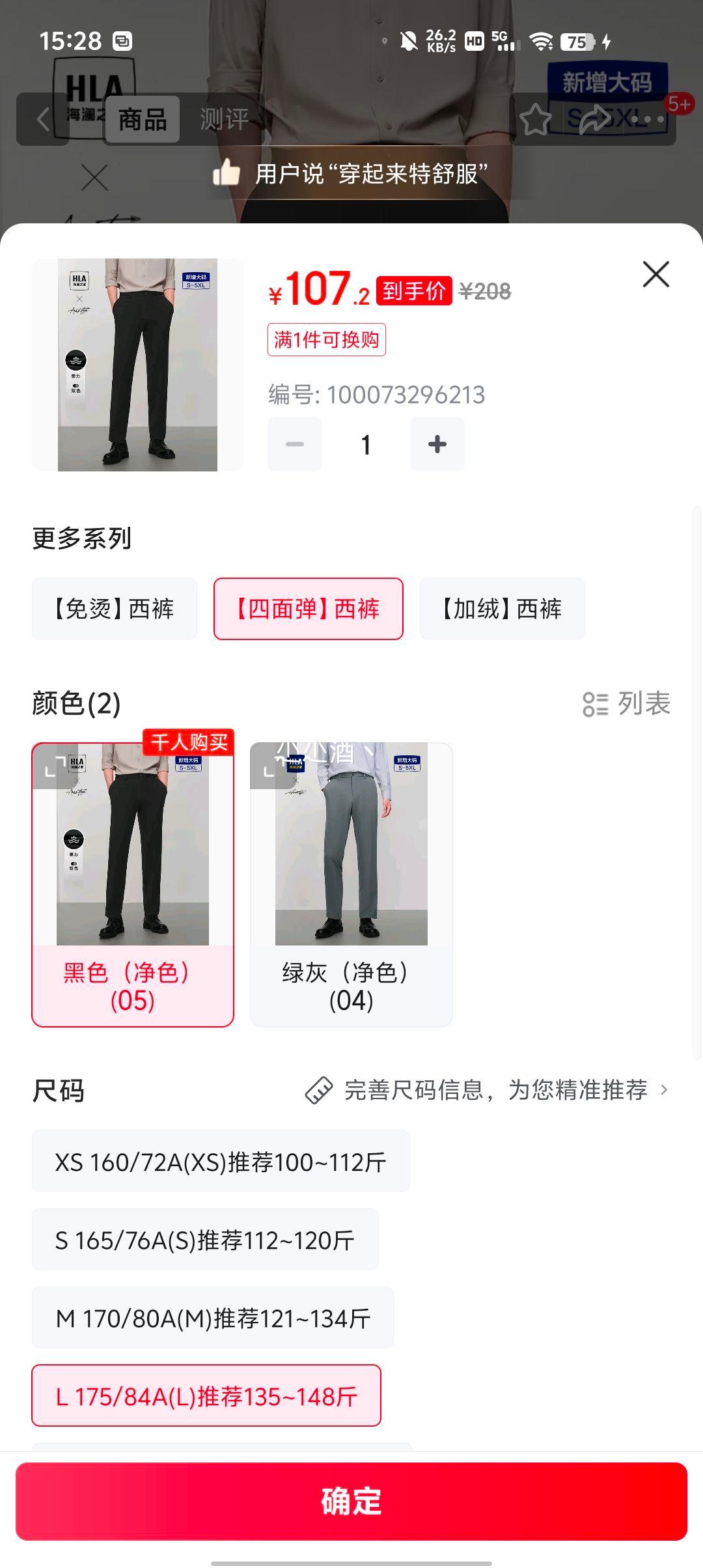
Task: Choose size S 165/76A
Action: coord(205,1240)
